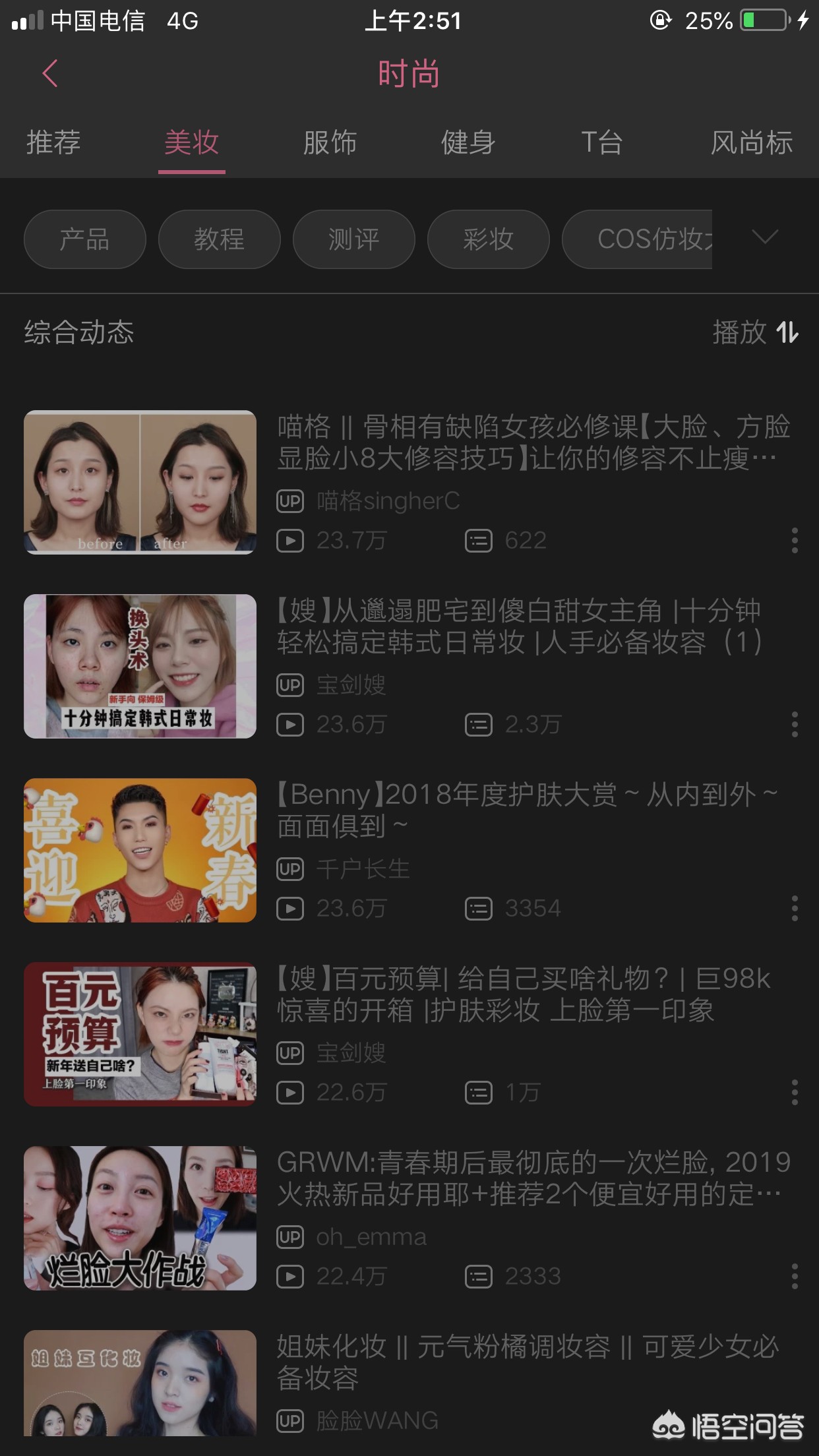Tap the 彩妆 filter chip
Viewport: 819px width, 1456px height.
(488, 239)
